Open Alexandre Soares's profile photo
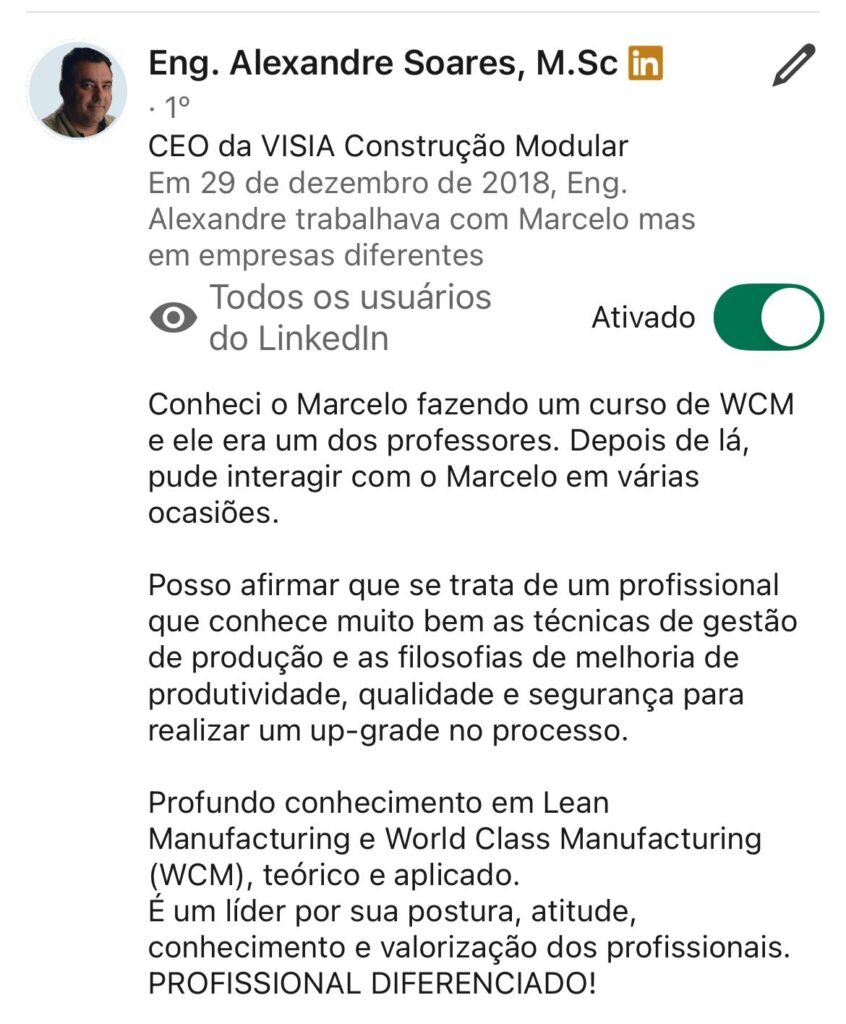Screen dimensions: 846x1024 (78, 91)
